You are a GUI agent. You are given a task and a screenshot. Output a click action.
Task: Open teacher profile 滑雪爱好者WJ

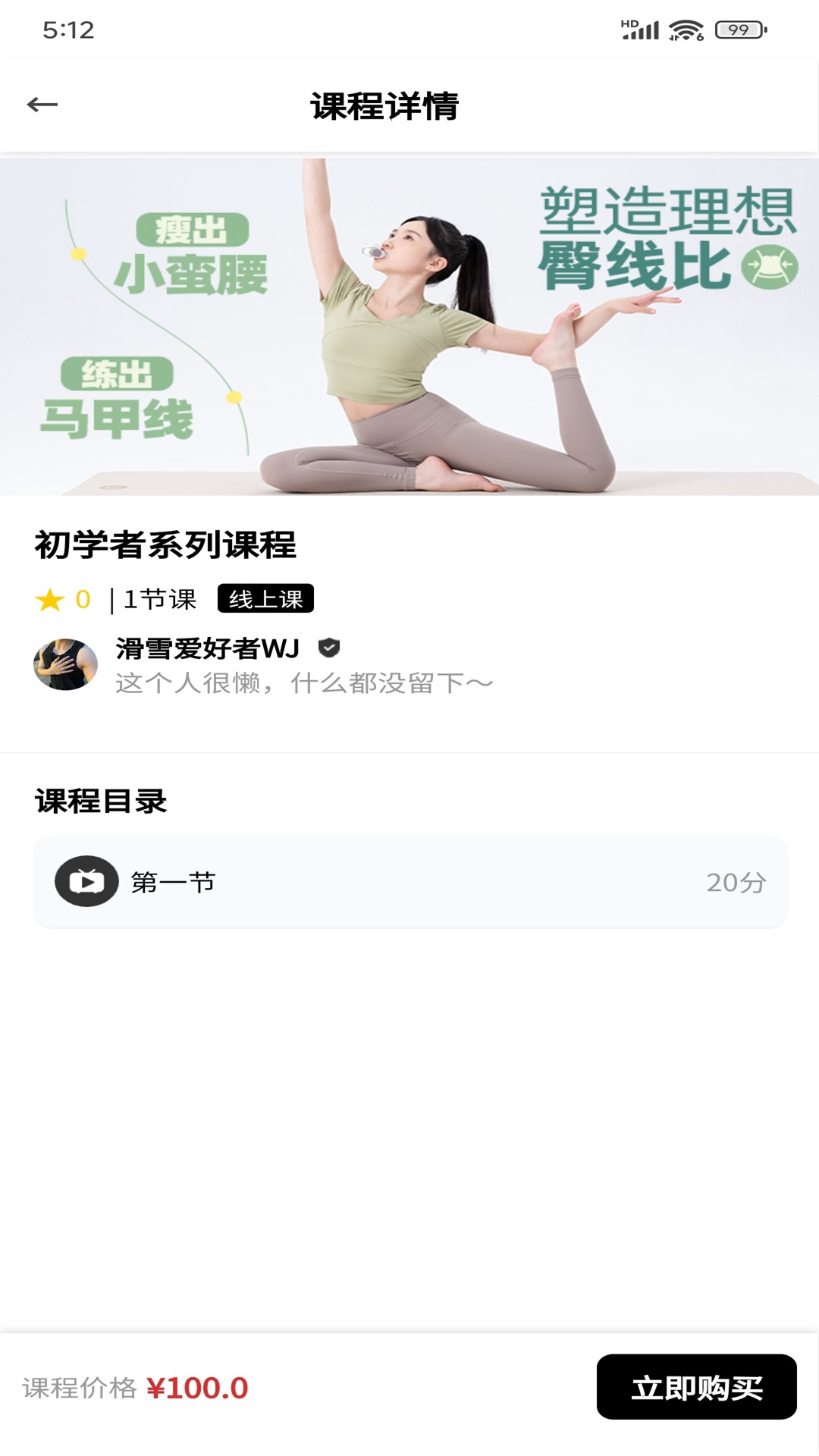[x=206, y=649]
